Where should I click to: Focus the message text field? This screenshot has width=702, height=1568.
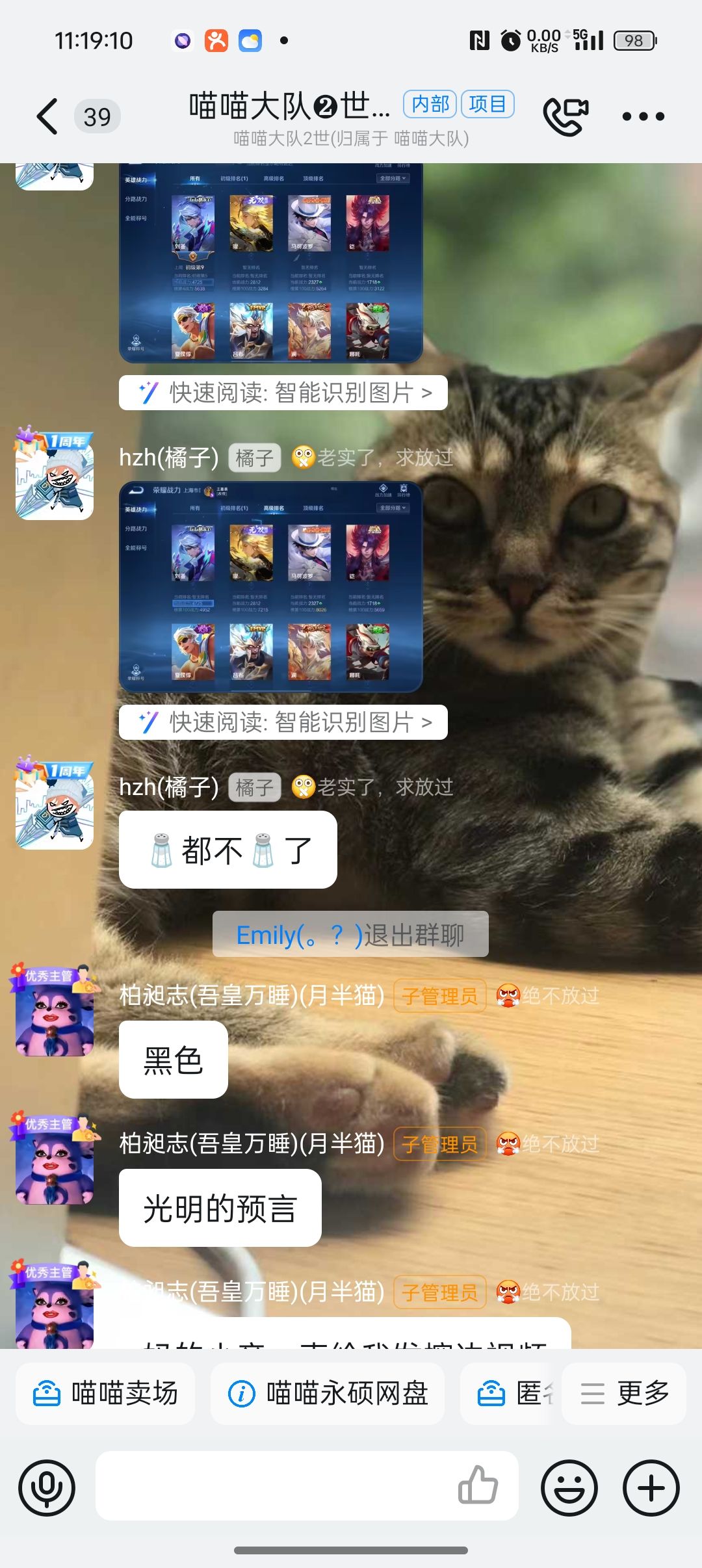[x=273, y=1487]
